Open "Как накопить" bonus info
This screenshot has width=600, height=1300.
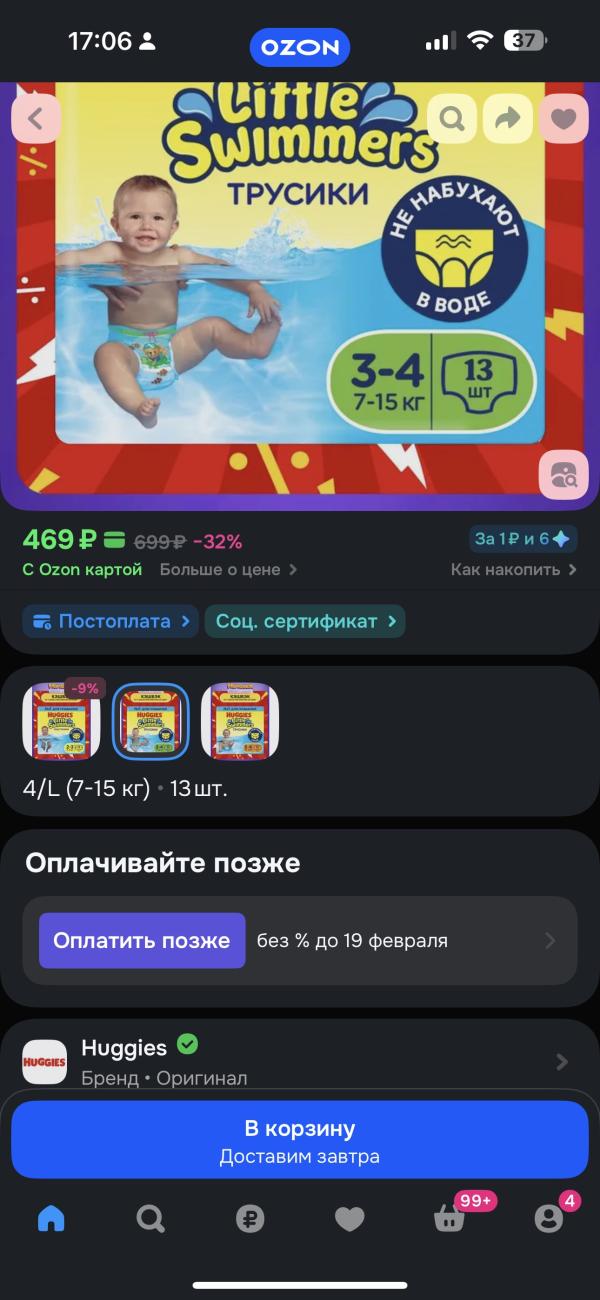[513, 570]
